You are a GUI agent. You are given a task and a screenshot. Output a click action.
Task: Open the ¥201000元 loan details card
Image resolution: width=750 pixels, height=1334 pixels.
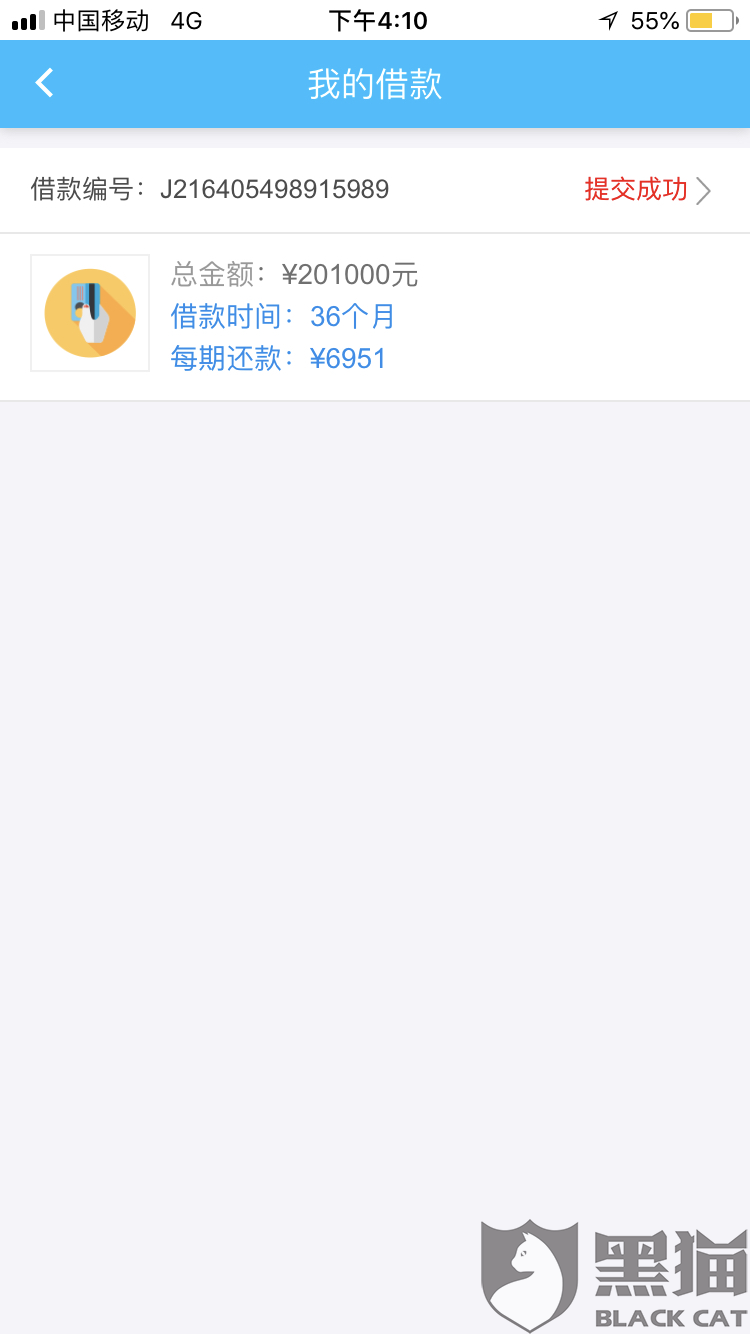375,316
